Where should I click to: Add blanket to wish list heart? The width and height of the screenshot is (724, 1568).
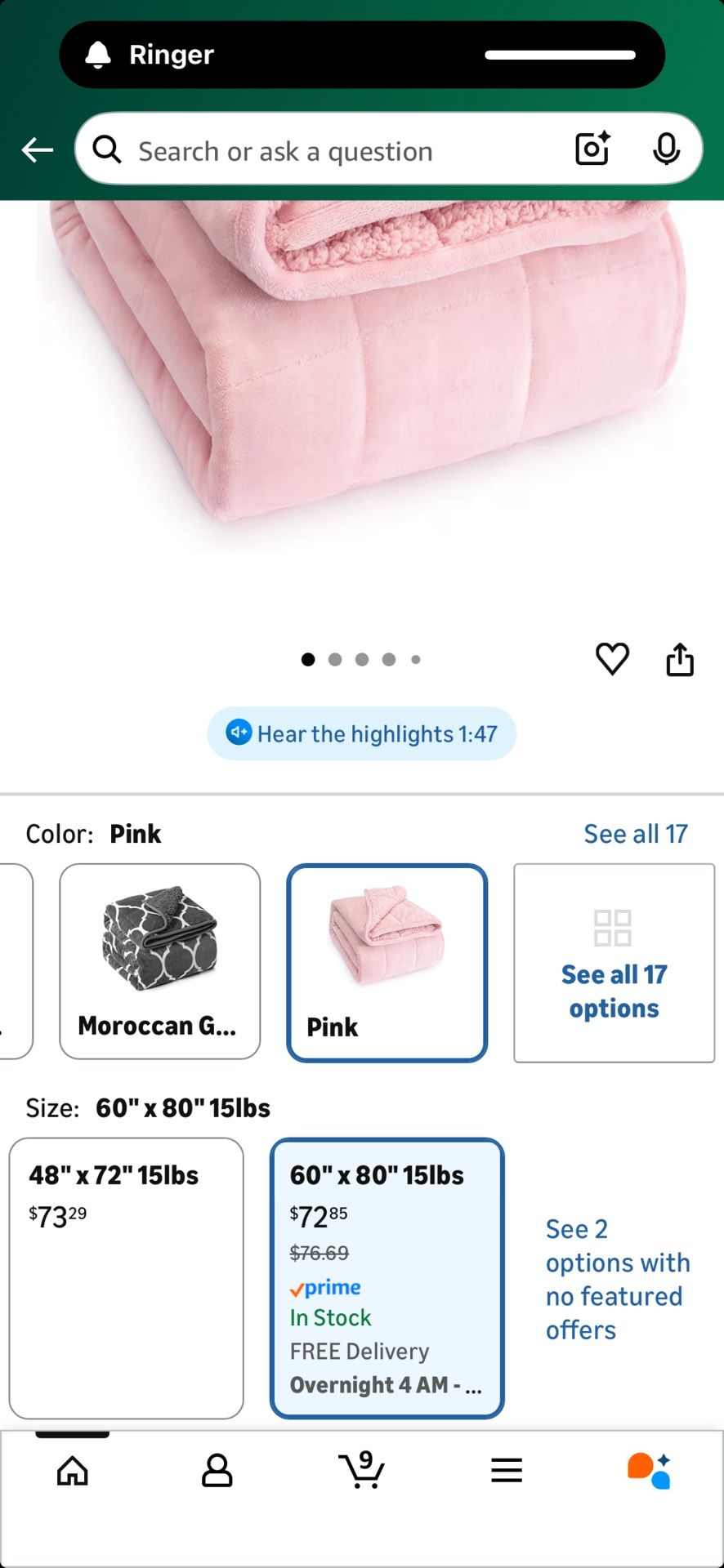(x=612, y=659)
